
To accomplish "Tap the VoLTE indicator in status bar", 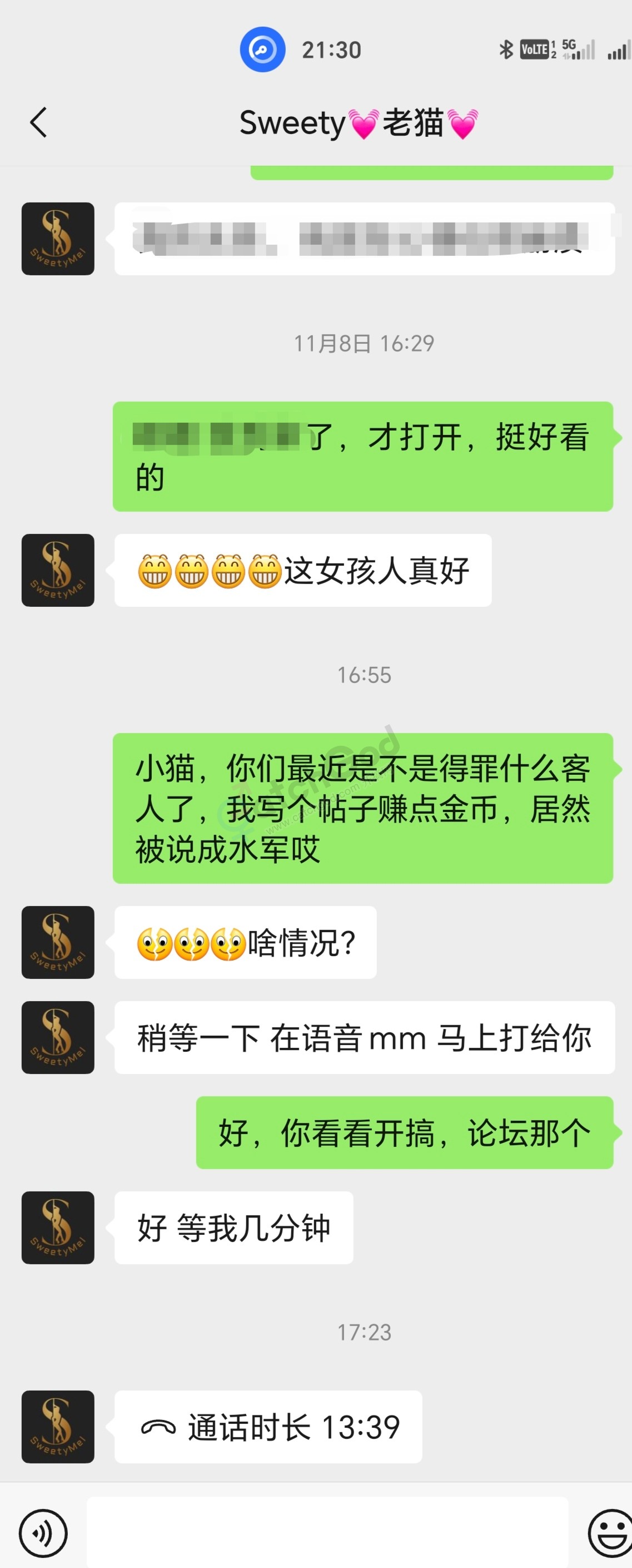I will 534,50.
